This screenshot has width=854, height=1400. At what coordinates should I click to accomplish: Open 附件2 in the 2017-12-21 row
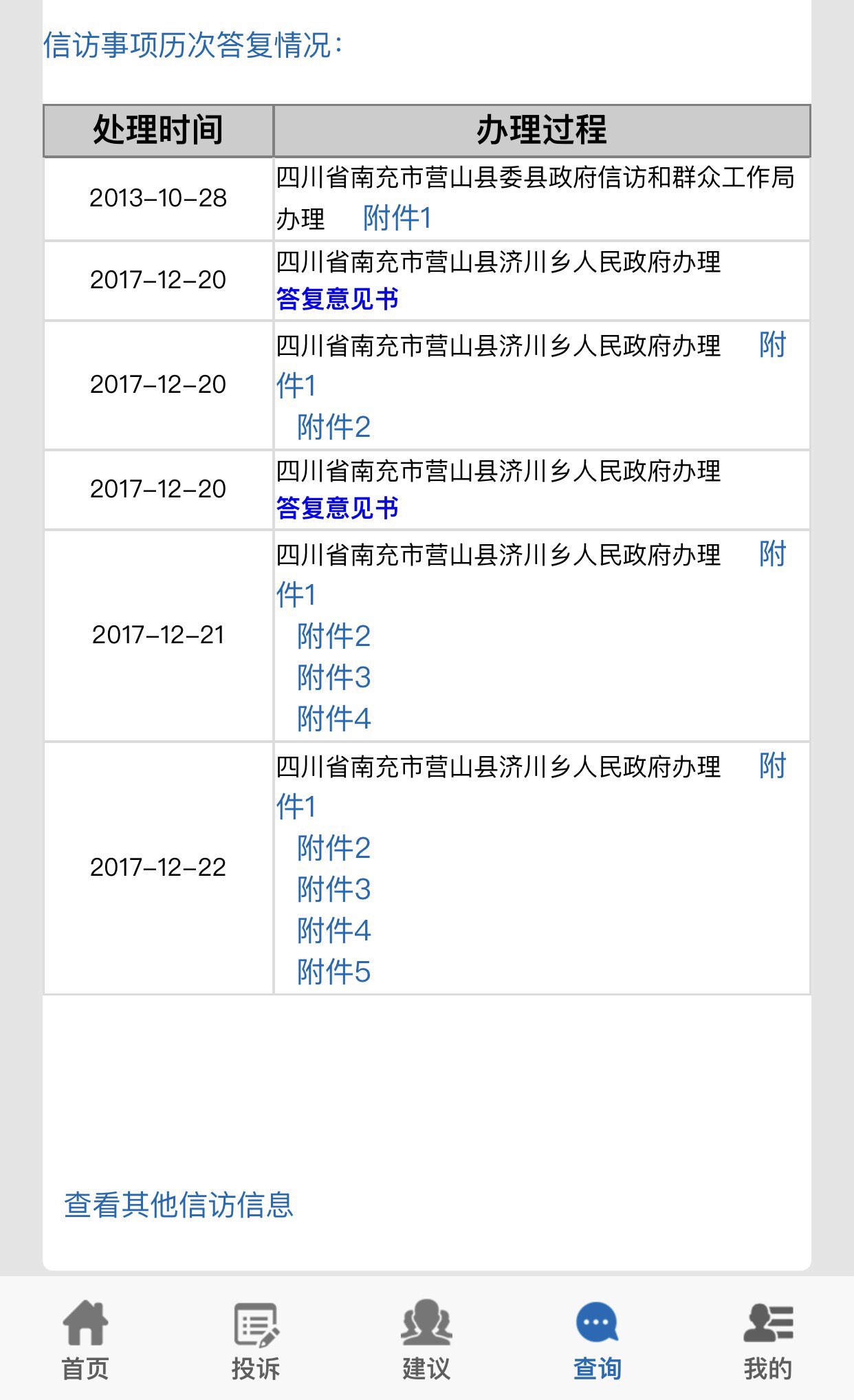click(333, 636)
